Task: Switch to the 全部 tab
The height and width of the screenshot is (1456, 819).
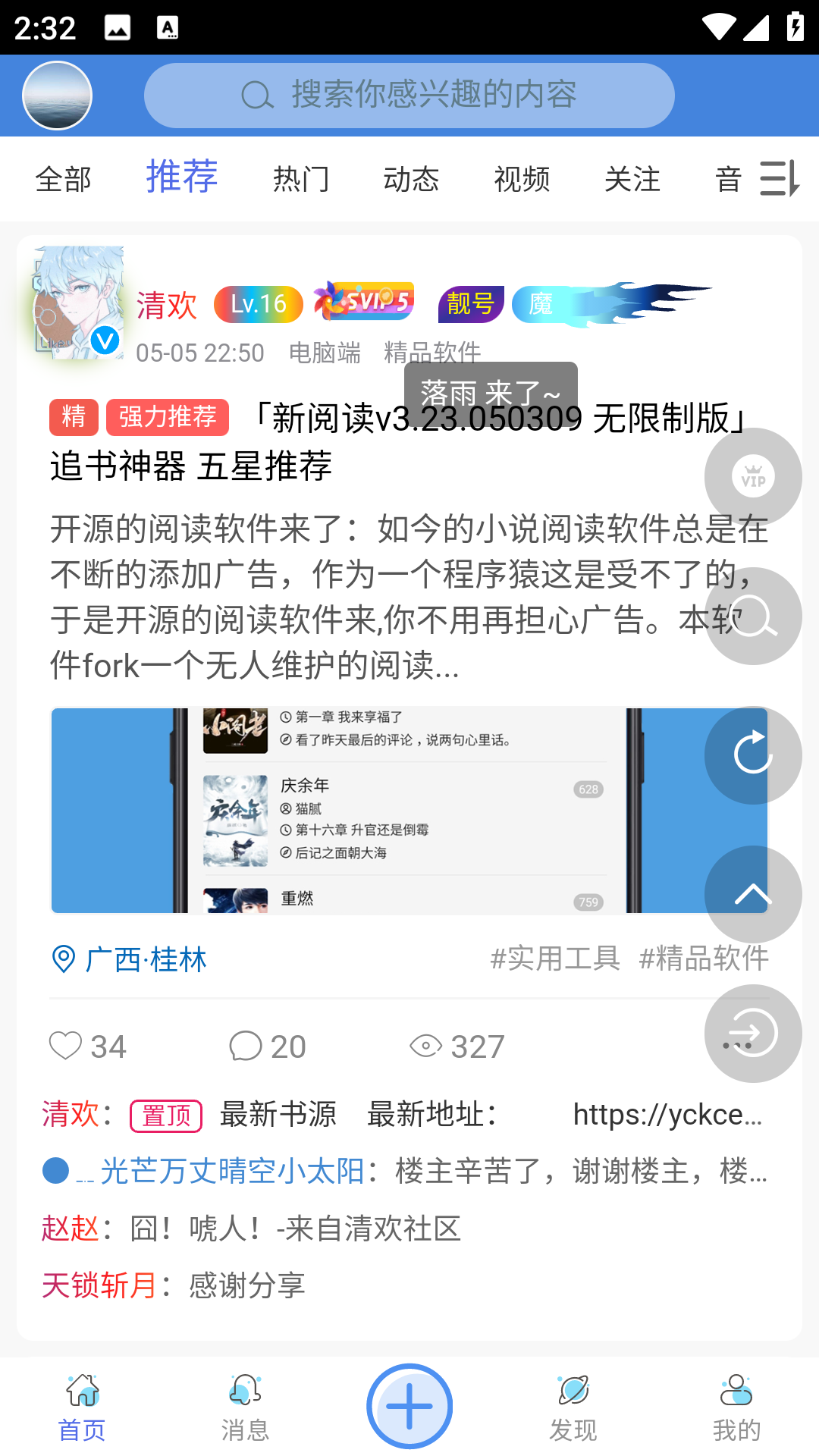Action: pyautogui.click(x=64, y=180)
